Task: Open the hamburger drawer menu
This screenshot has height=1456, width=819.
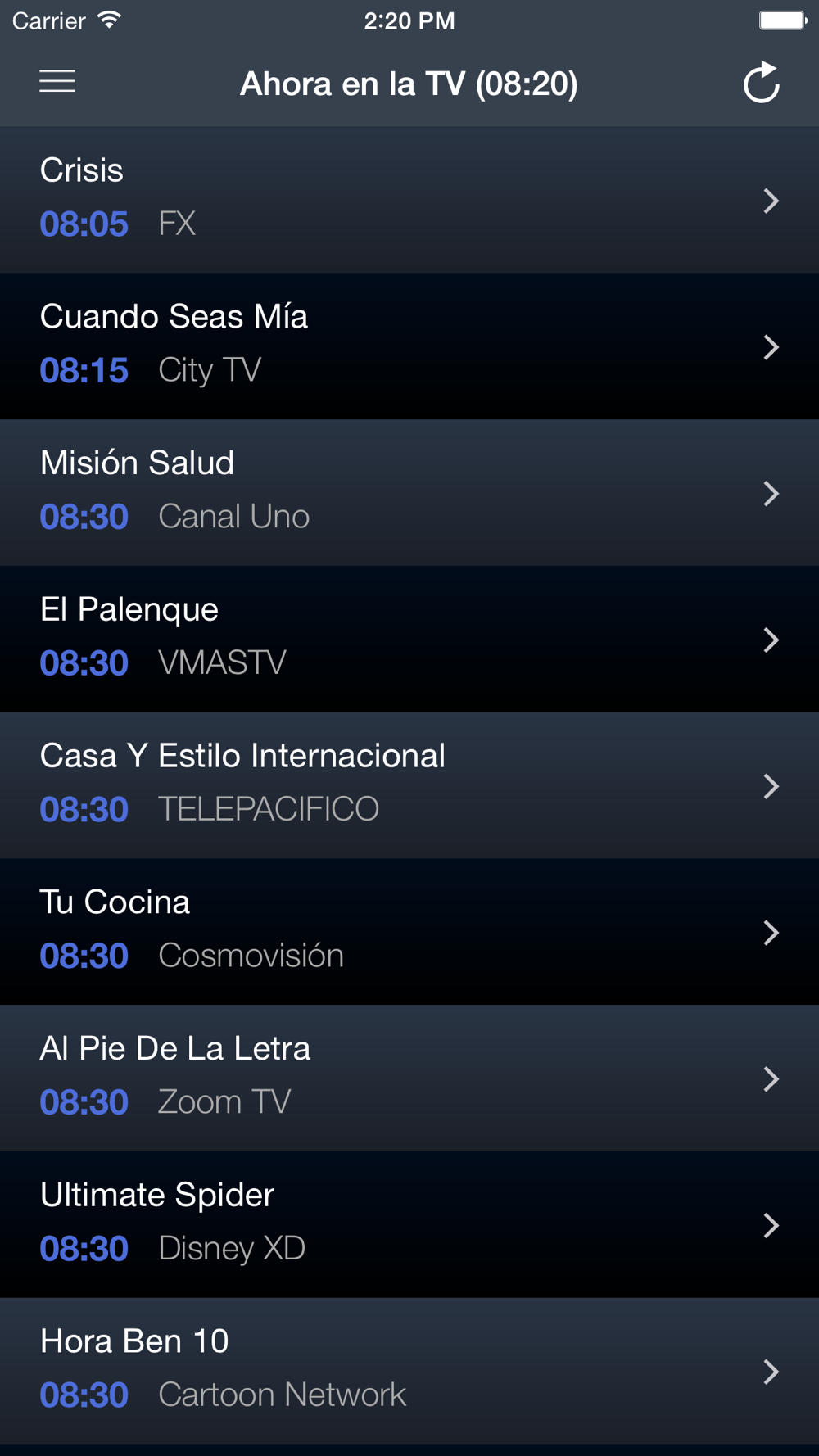Action: tap(57, 82)
